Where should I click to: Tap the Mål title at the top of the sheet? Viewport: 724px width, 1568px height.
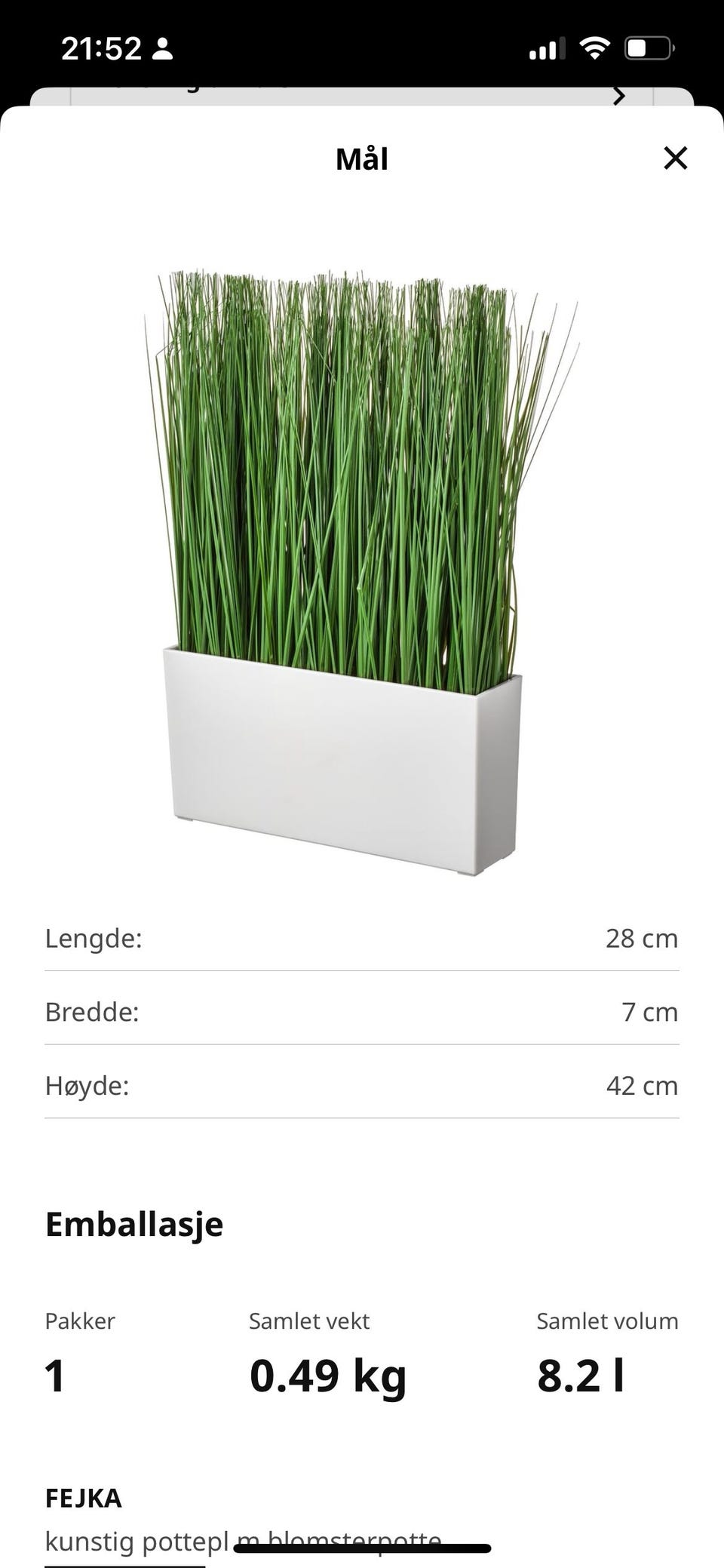pyautogui.click(x=362, y=158)
